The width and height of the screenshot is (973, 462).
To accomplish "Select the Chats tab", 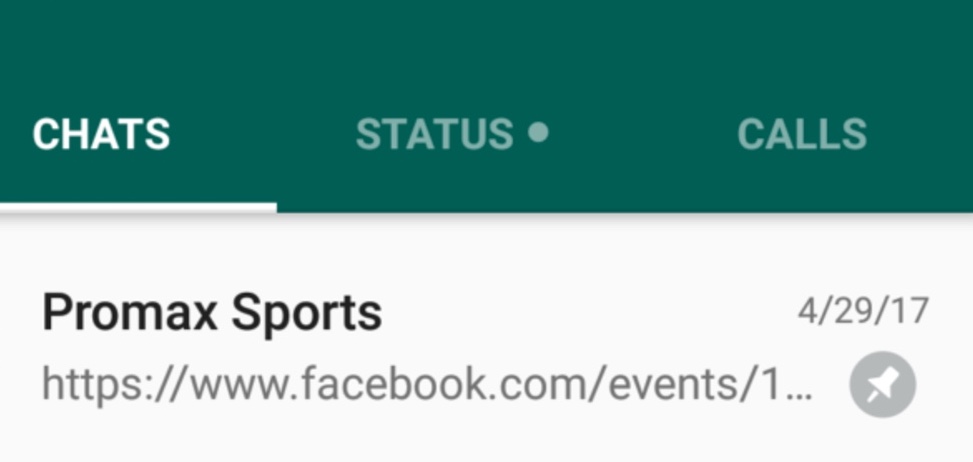I will point(101,134).
